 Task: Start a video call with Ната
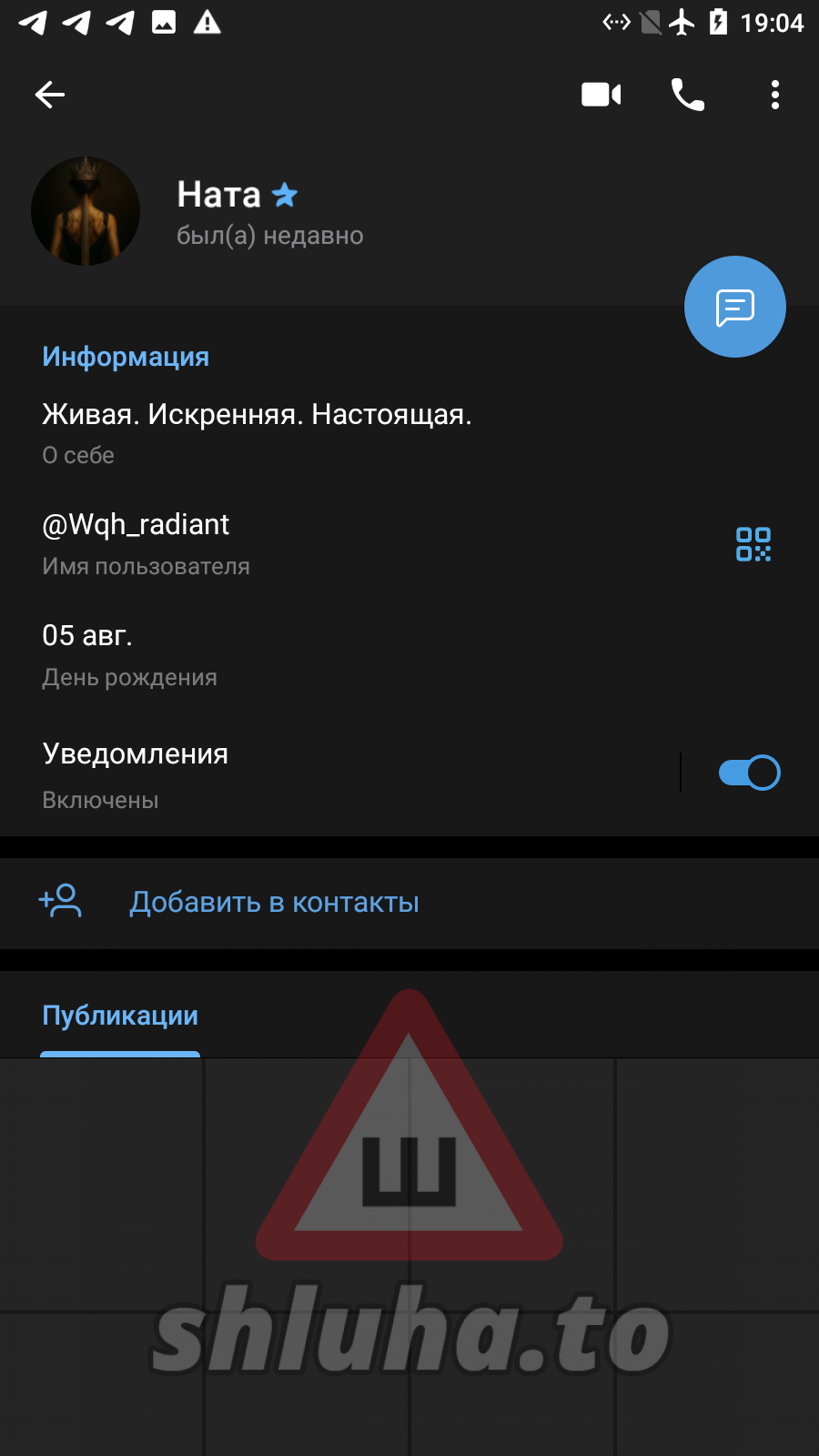601,95
